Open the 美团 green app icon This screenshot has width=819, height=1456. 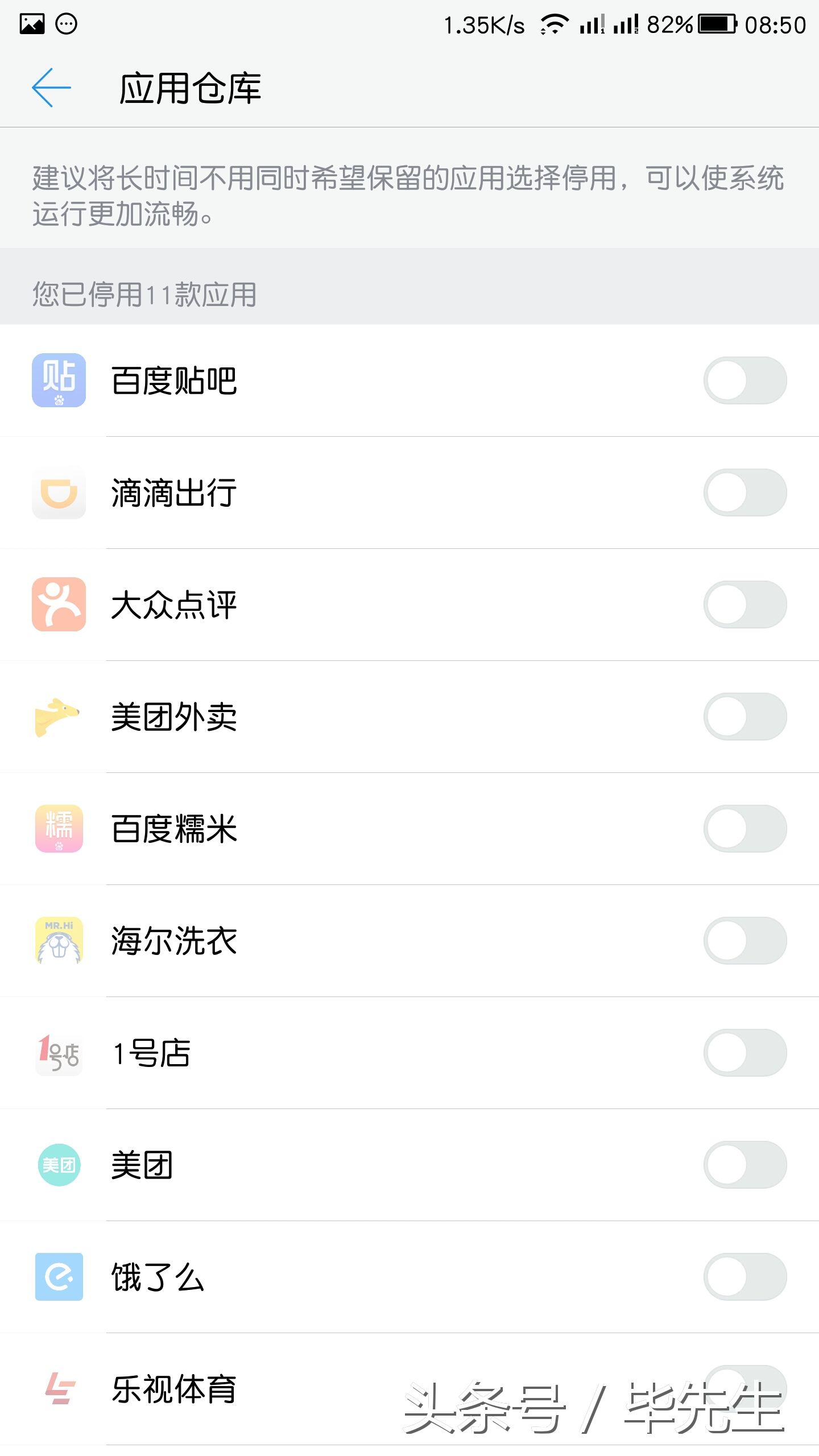pos(59,1165)
